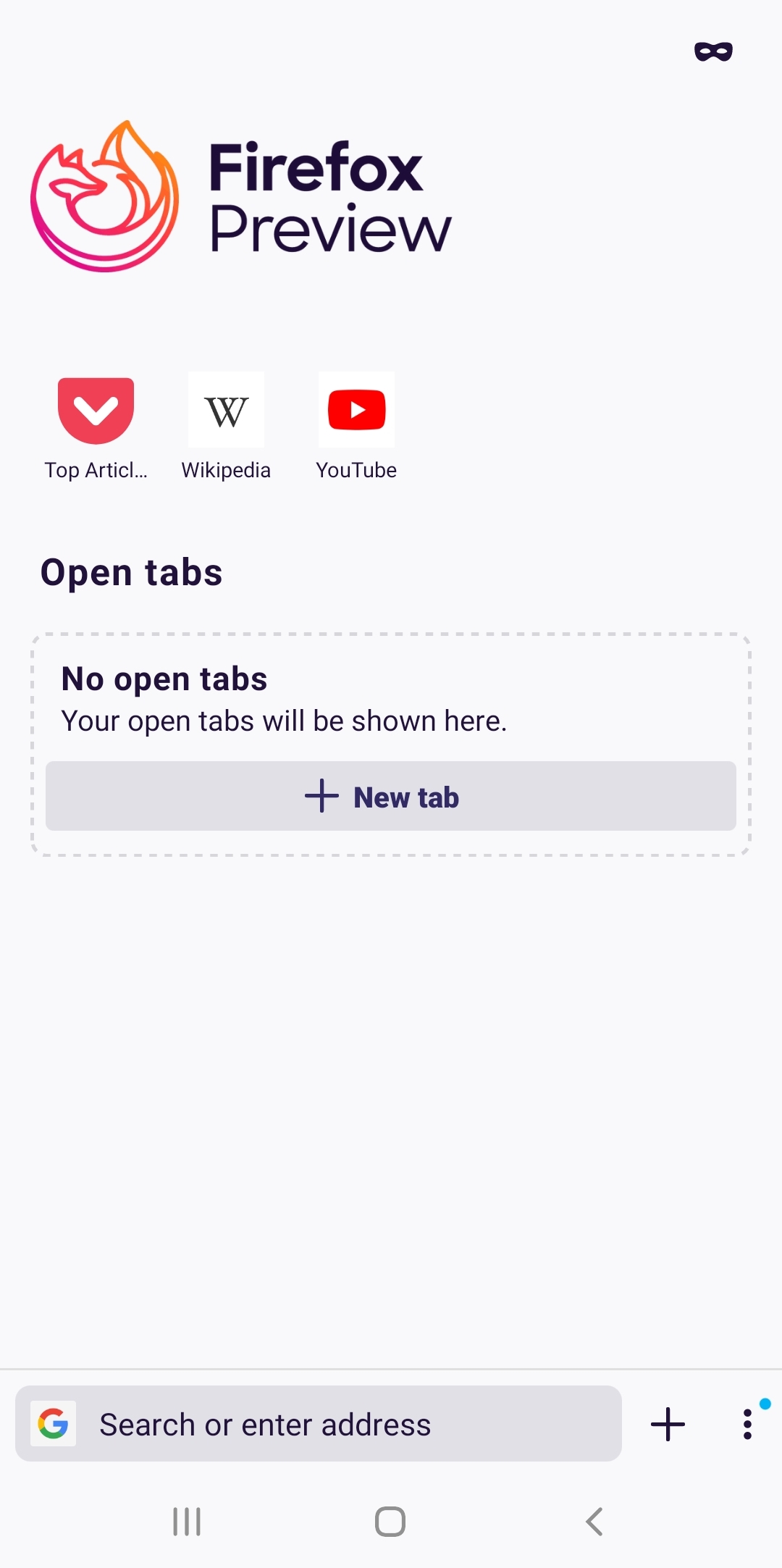Open the Wikipedia top site
The image size is (782, 1568).
(226, 411)
